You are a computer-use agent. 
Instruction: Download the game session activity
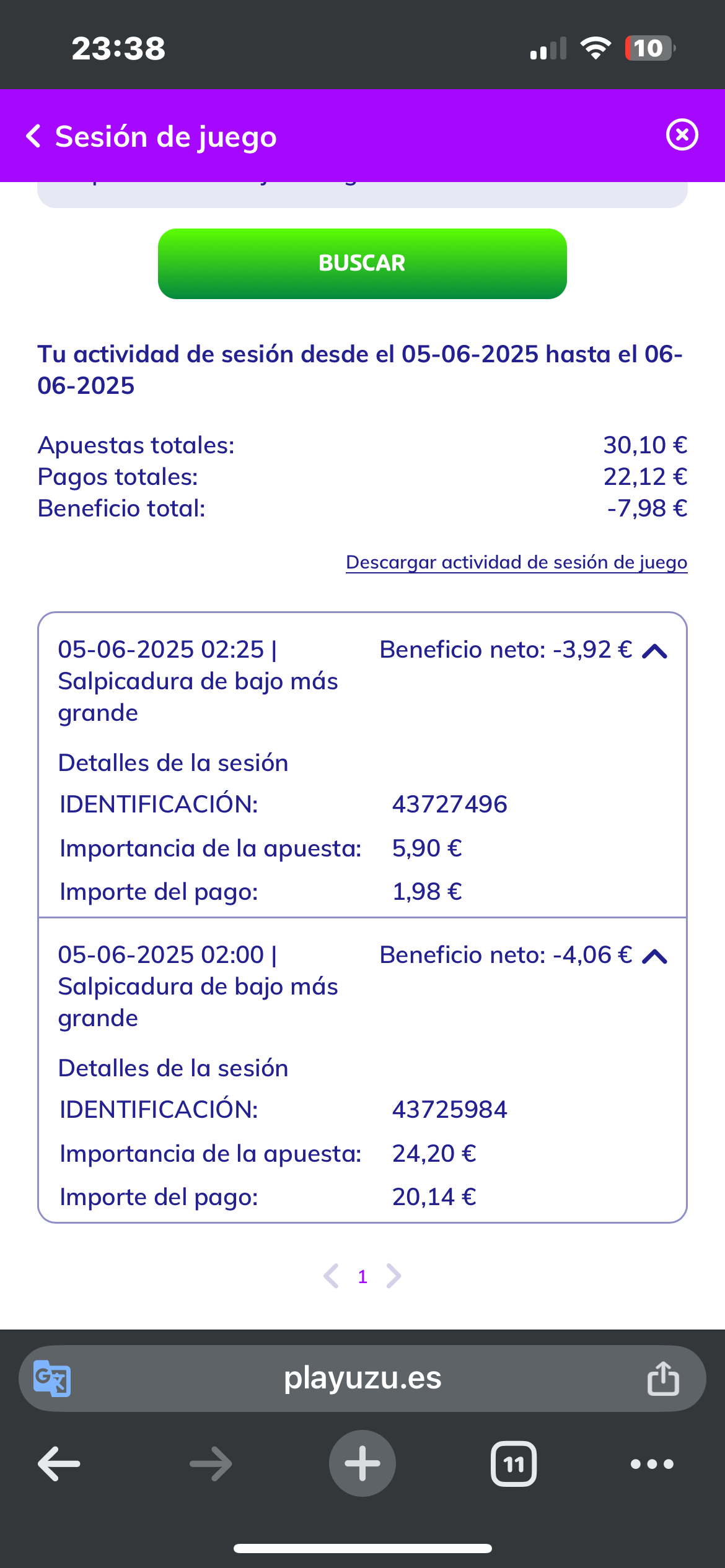coord(516,562)
